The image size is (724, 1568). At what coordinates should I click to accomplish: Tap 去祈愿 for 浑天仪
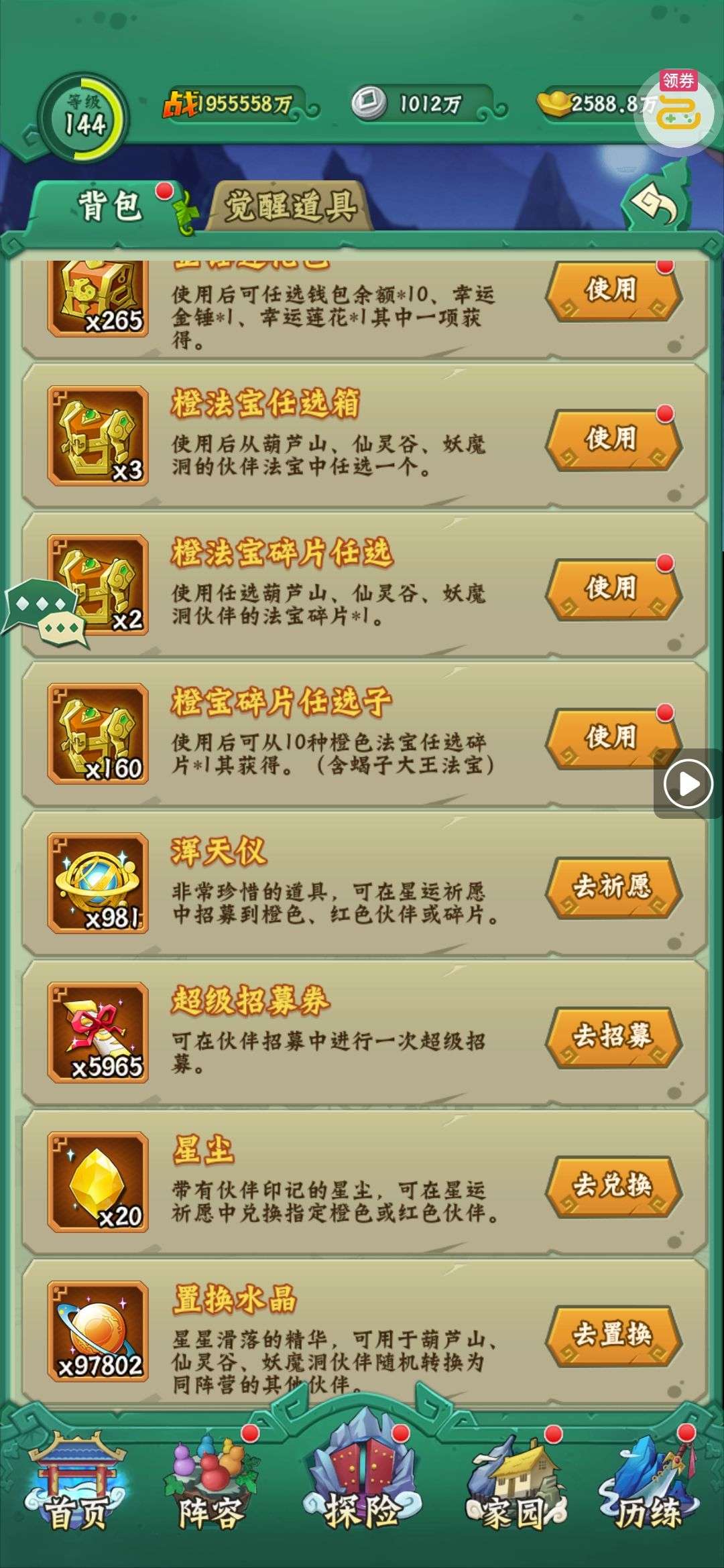[x=613, y=887]
